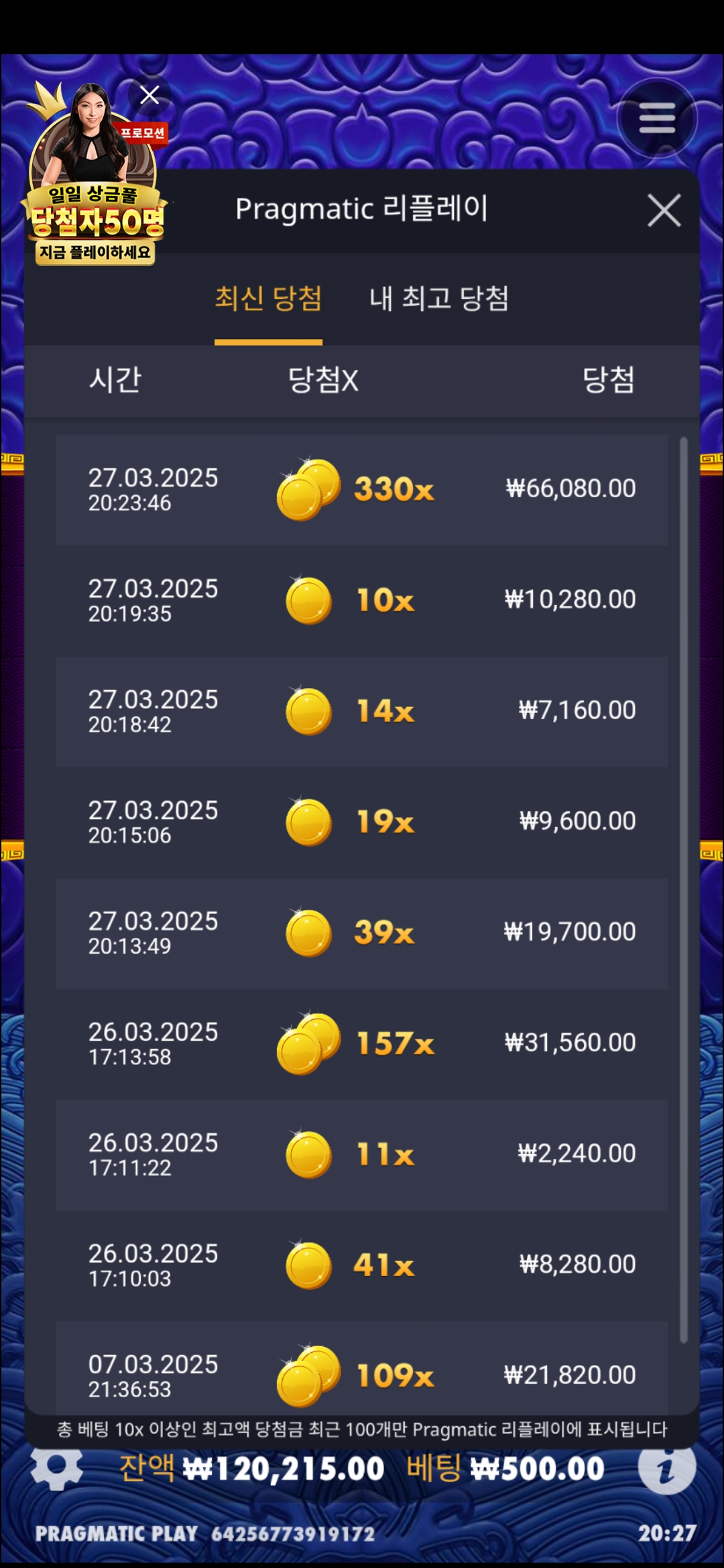Viewport: 724px width, 1568px height.
Task: Open the 11x win from 17:11:22
Action: pyautogui.click(x=361, y=1155)
